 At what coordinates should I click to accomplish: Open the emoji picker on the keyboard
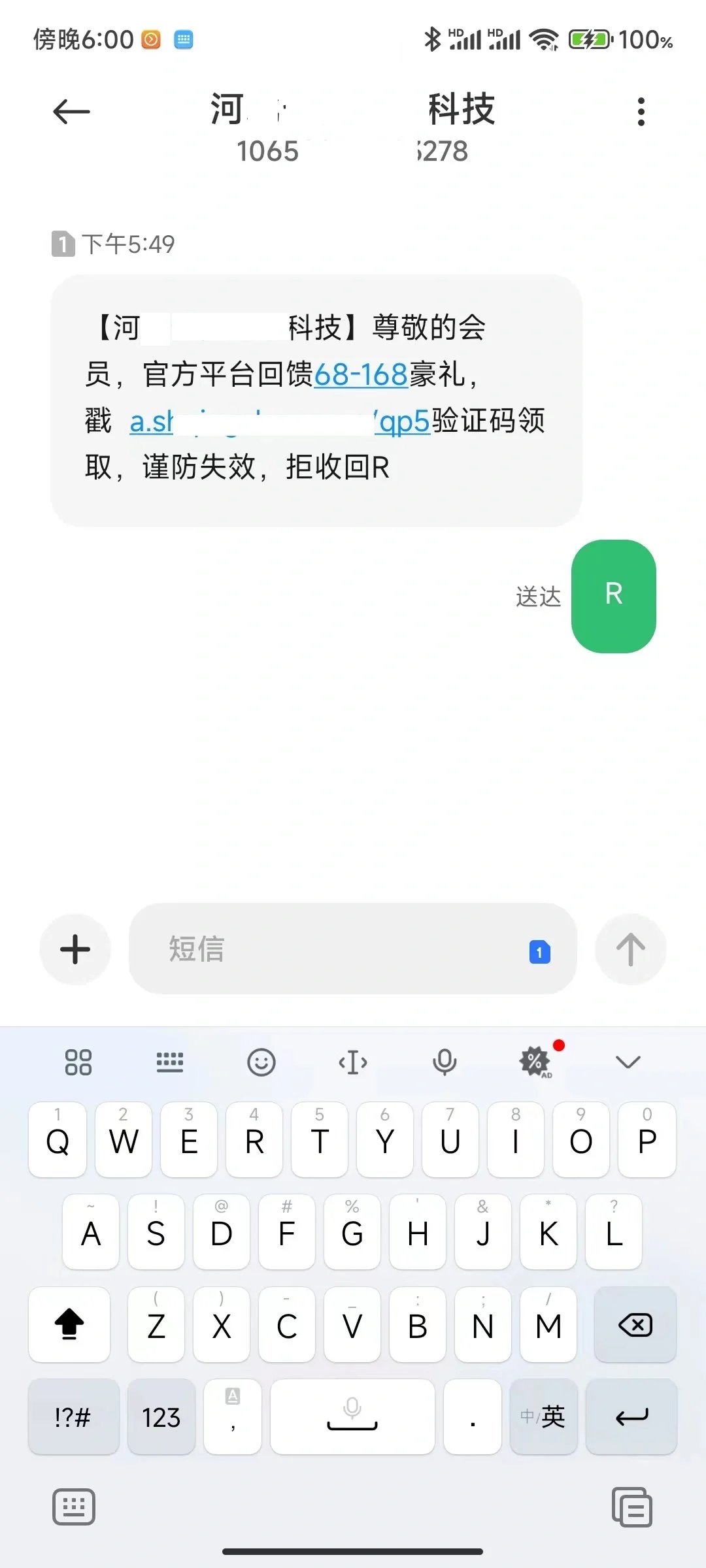(261, 1062)
